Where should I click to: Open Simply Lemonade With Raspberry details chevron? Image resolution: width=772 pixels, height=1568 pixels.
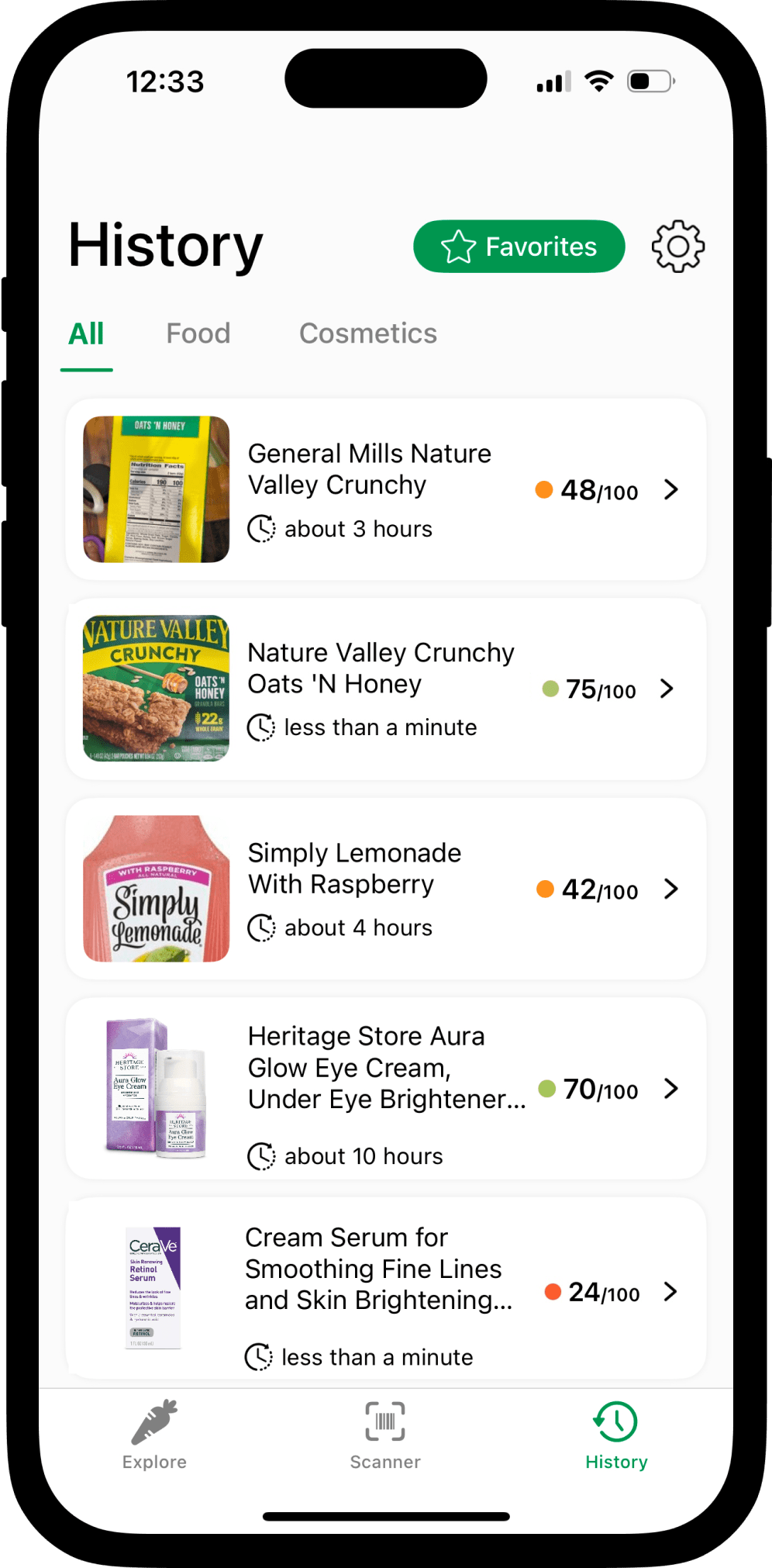tap(670, 890)
